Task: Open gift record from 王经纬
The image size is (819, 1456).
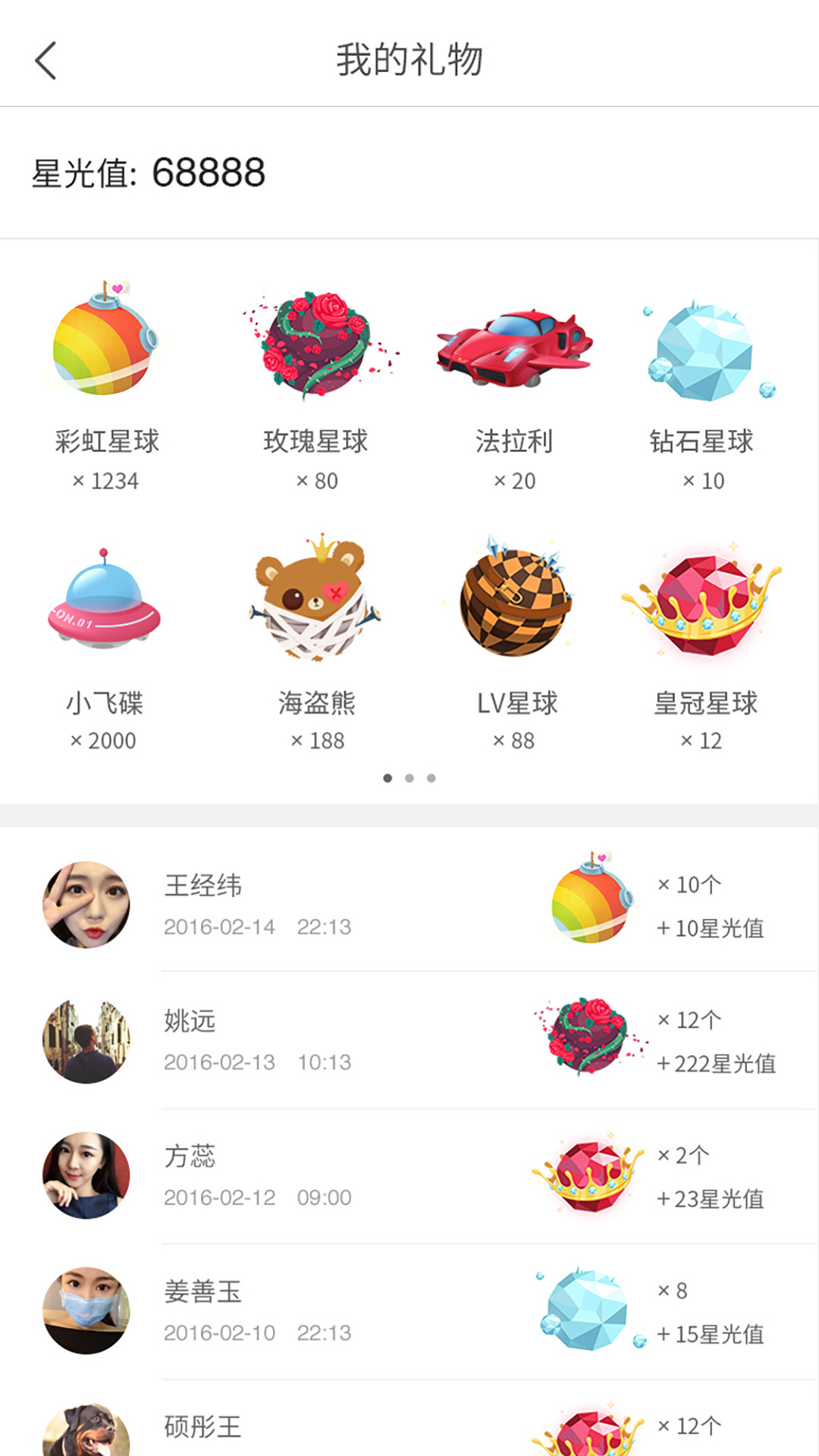Action: (x=409, y=904)
